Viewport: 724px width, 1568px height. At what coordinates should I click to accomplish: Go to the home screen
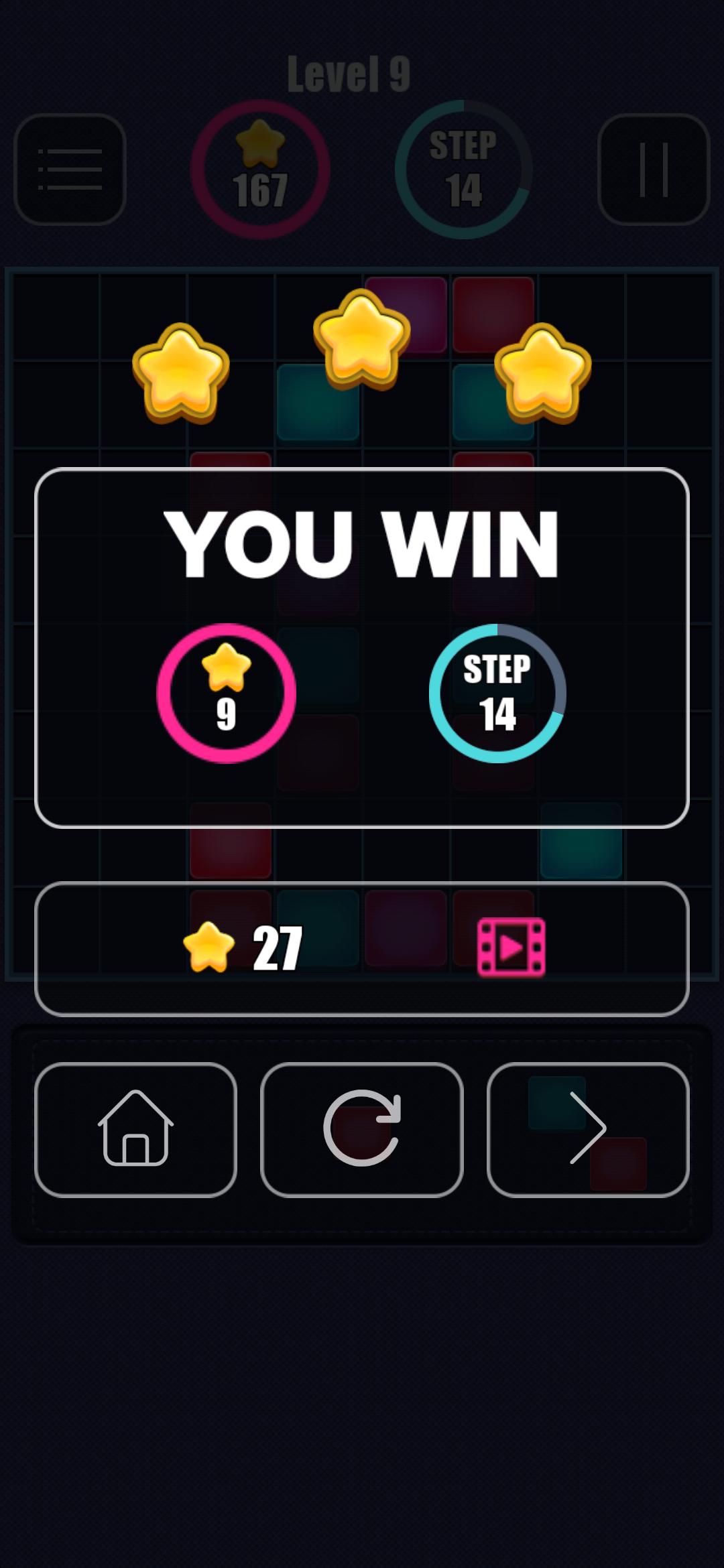coord(135,1129)
